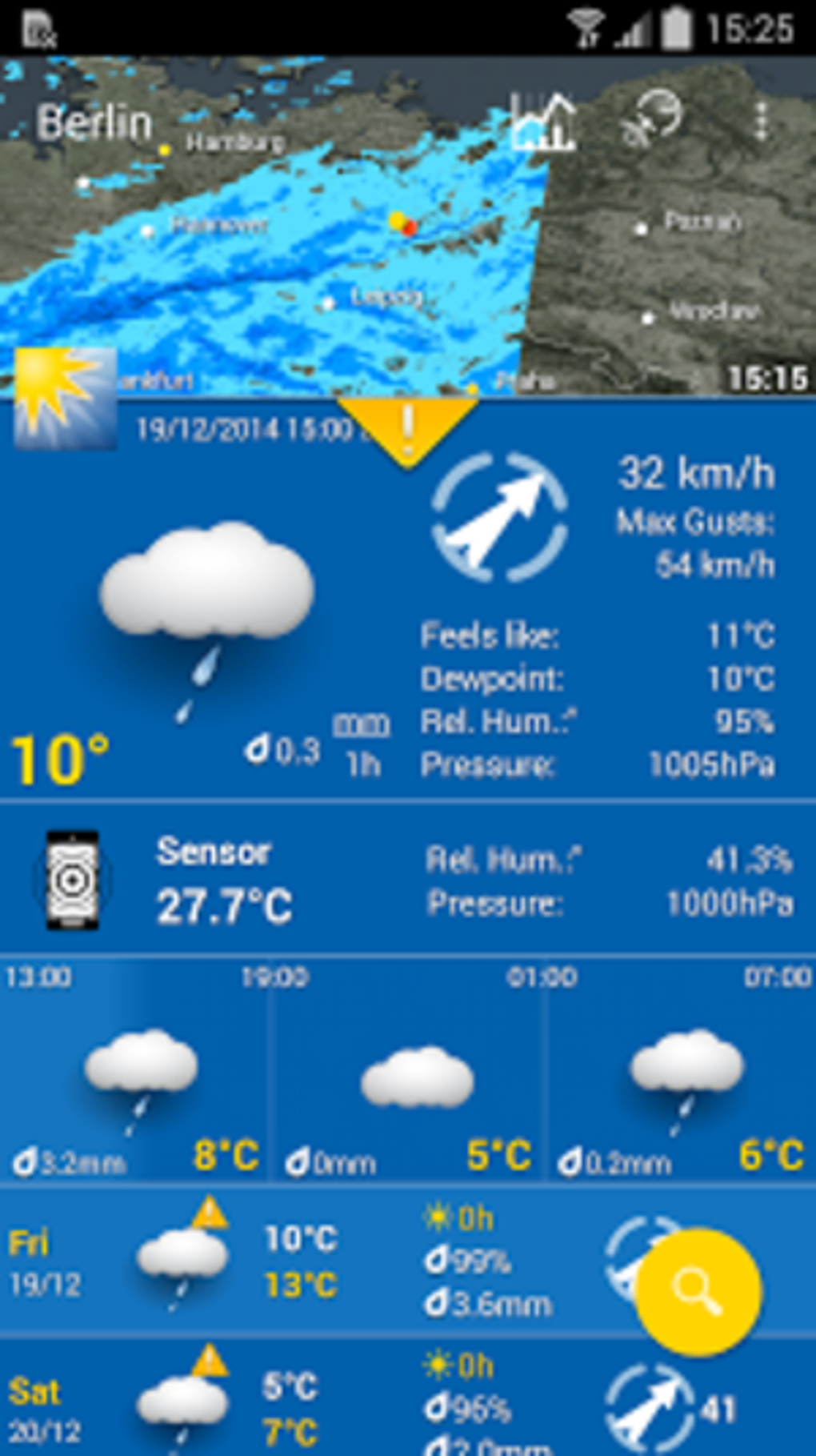Tap the phone sensor icon next to 27.7°C
The image size is (816, 1456).
(x=70, y=878)
